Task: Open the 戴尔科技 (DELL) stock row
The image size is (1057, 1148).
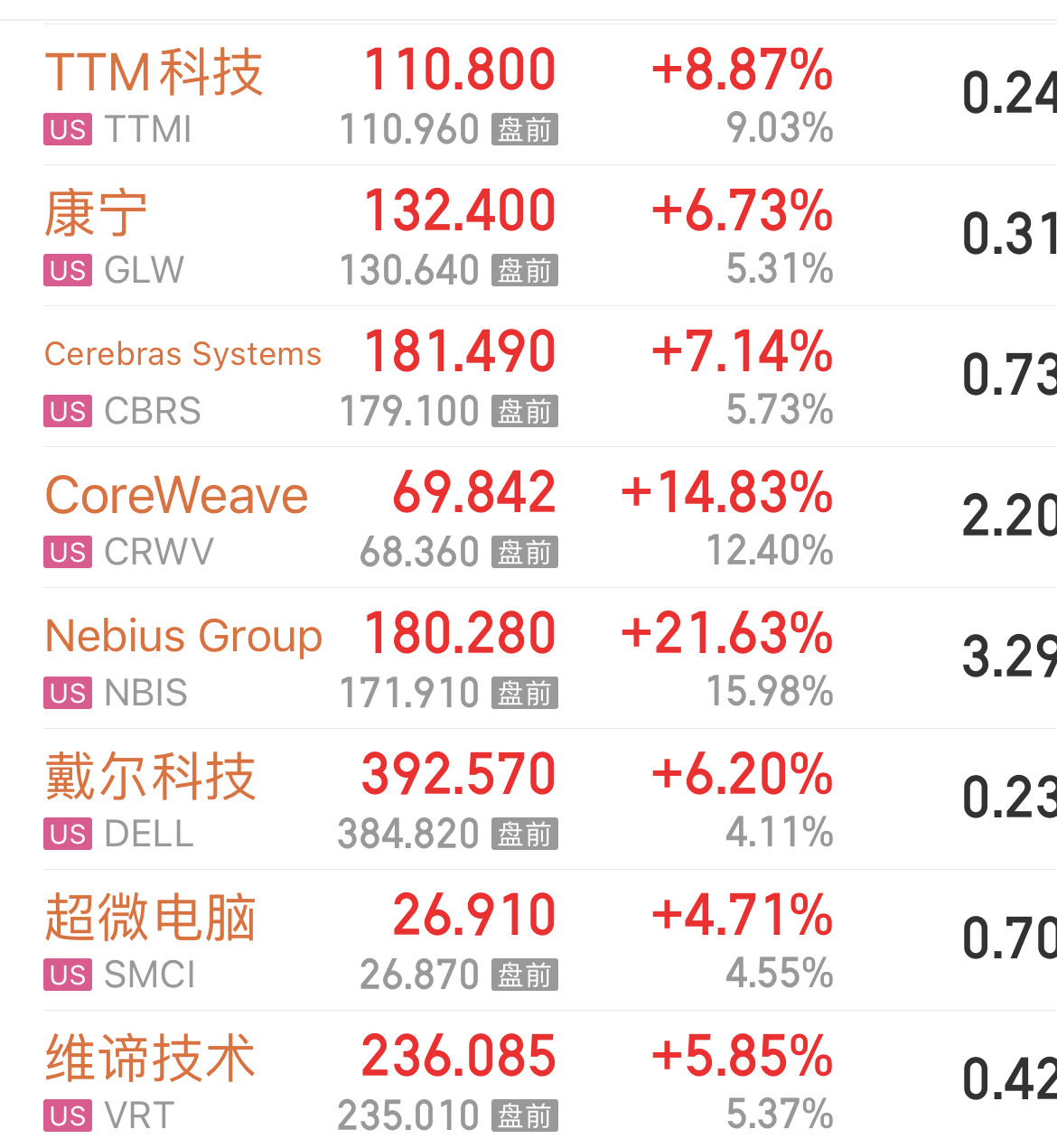Action: coord(528,799)
